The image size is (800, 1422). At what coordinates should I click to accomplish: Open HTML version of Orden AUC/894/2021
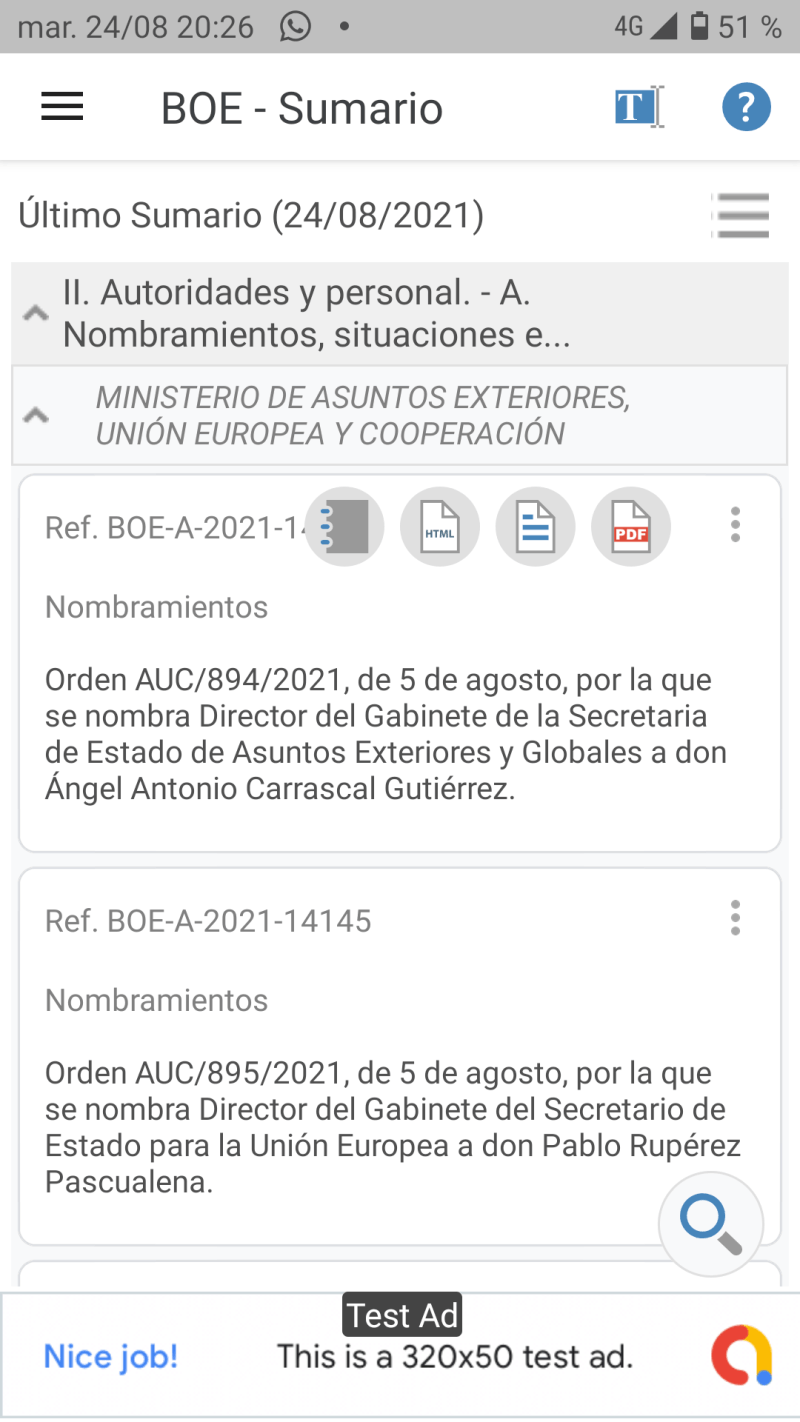pyautogui.click(x=440, y=526)
